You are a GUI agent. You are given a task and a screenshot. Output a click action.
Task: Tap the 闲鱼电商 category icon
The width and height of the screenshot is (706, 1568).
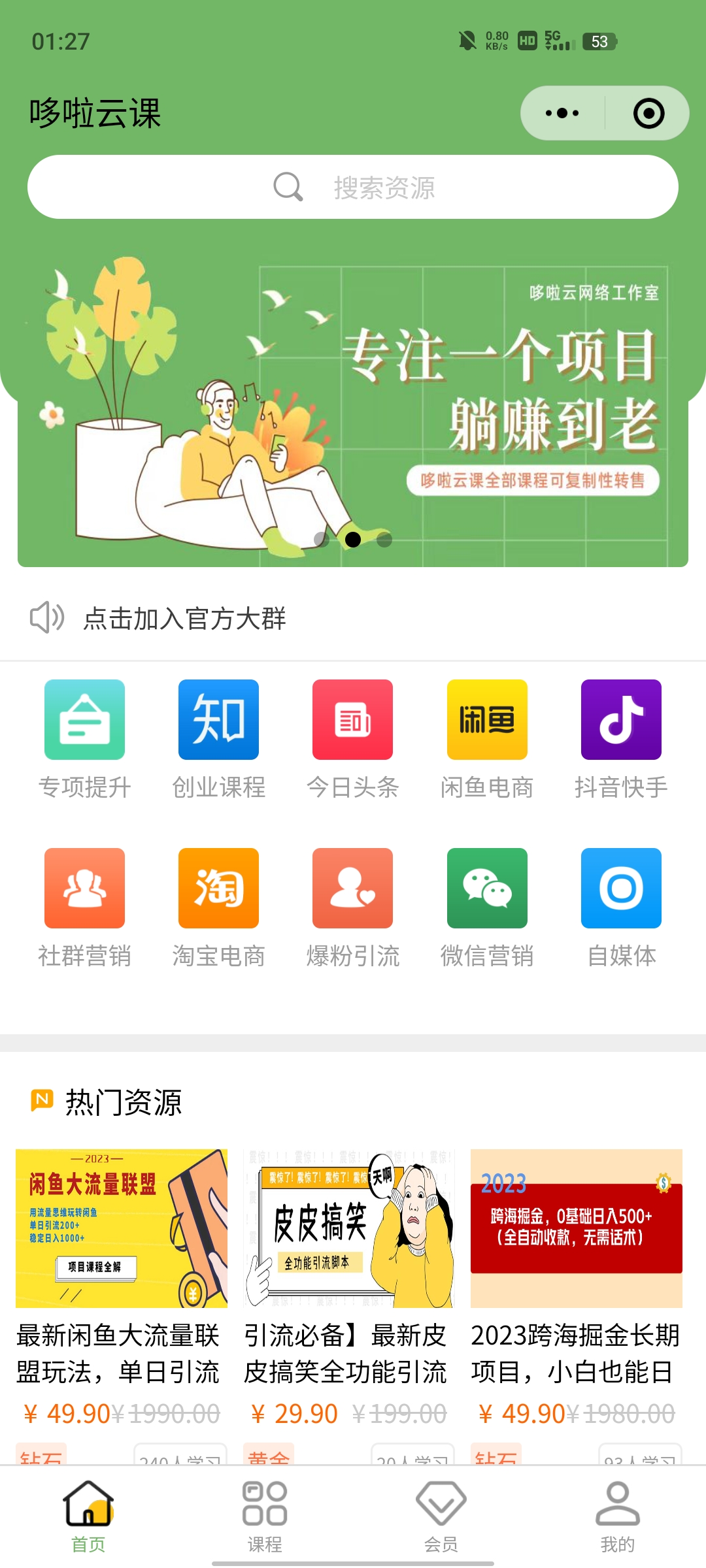click(486, 719)
